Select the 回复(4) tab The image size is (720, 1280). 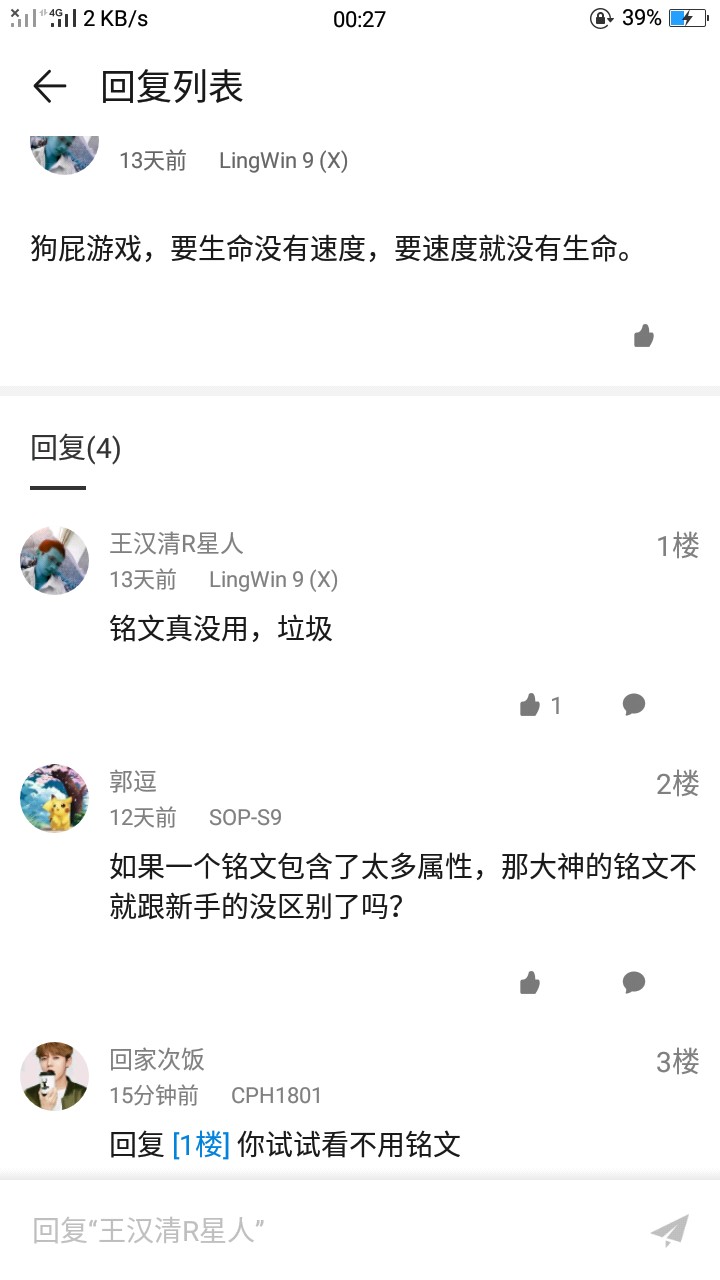(75, 449)
